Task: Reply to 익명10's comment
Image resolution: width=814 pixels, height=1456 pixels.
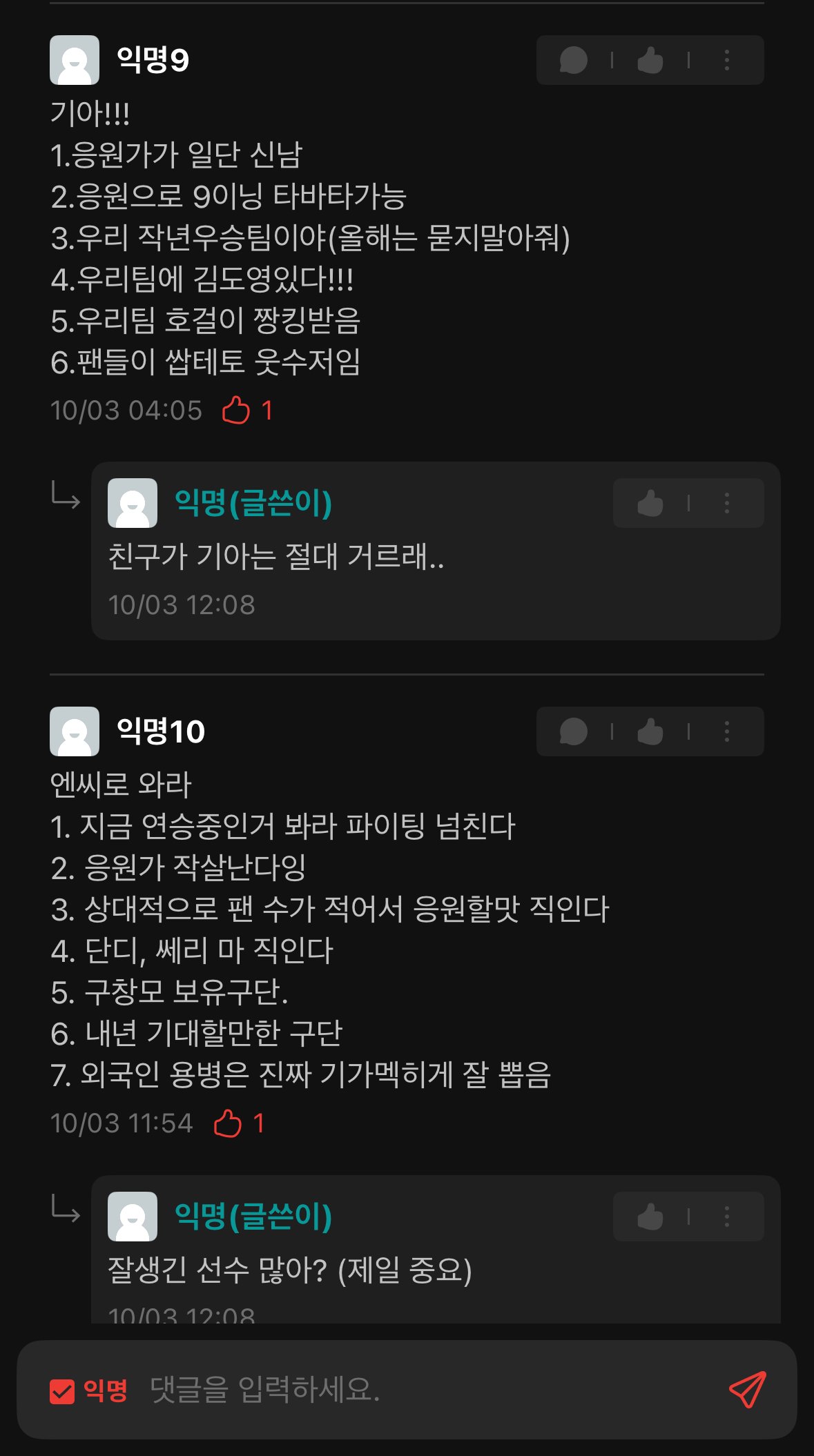Action: point(573,731)
